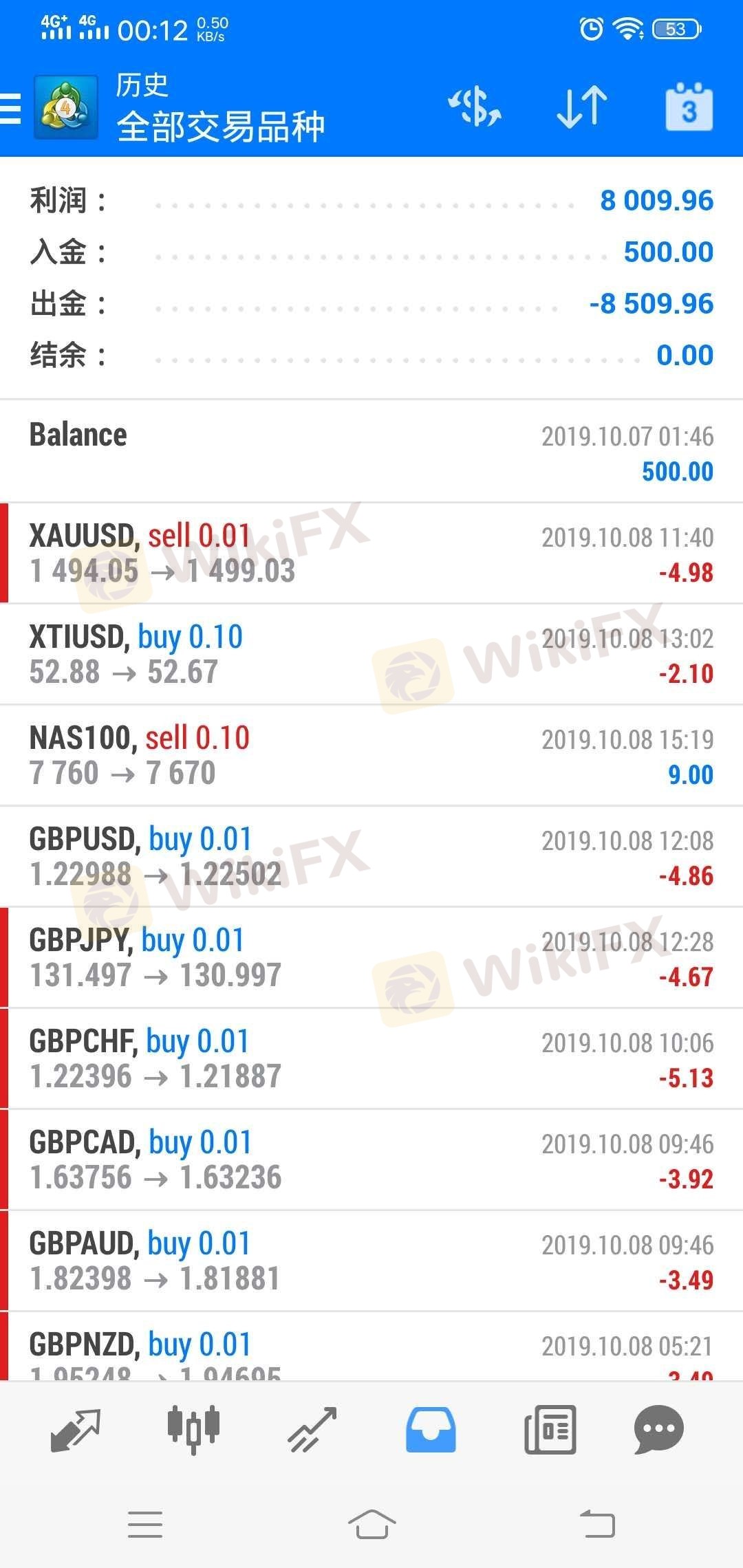This screenshot has height=1568, width=743.
Task: Select the NAS100 sell 0.10 trade
Action: pos(371,756)
